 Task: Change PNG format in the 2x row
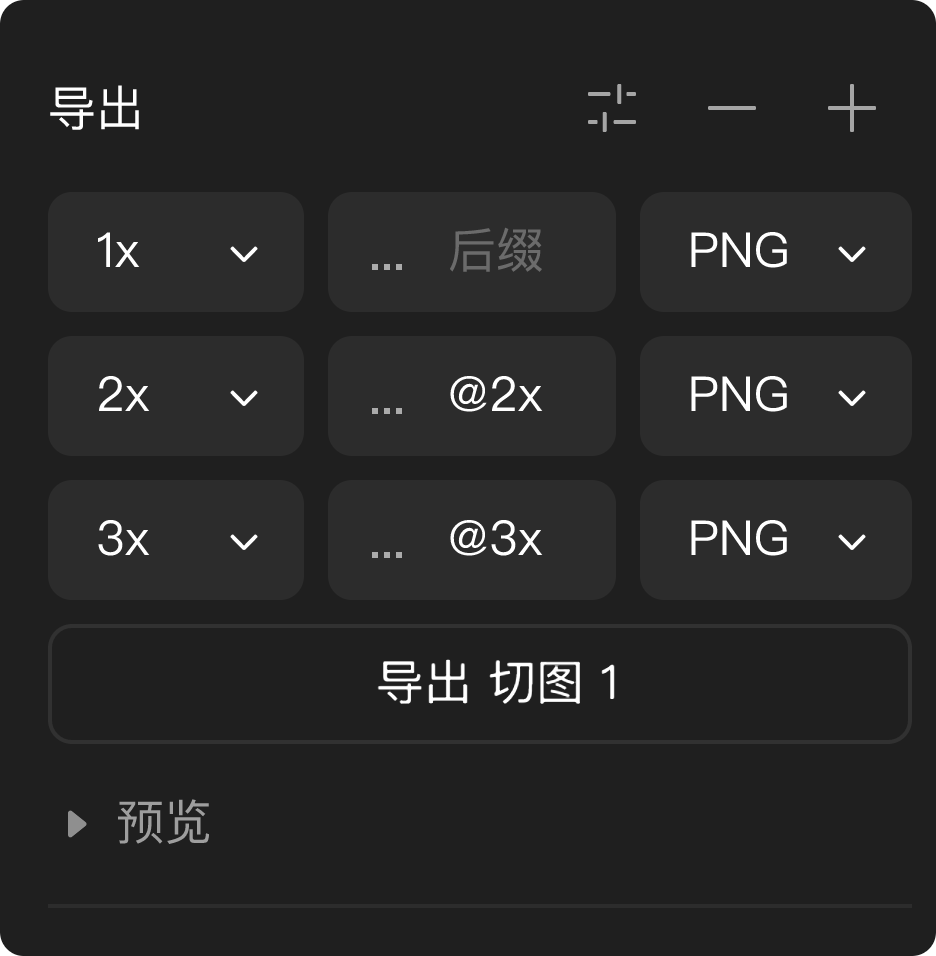click(775, 396)
